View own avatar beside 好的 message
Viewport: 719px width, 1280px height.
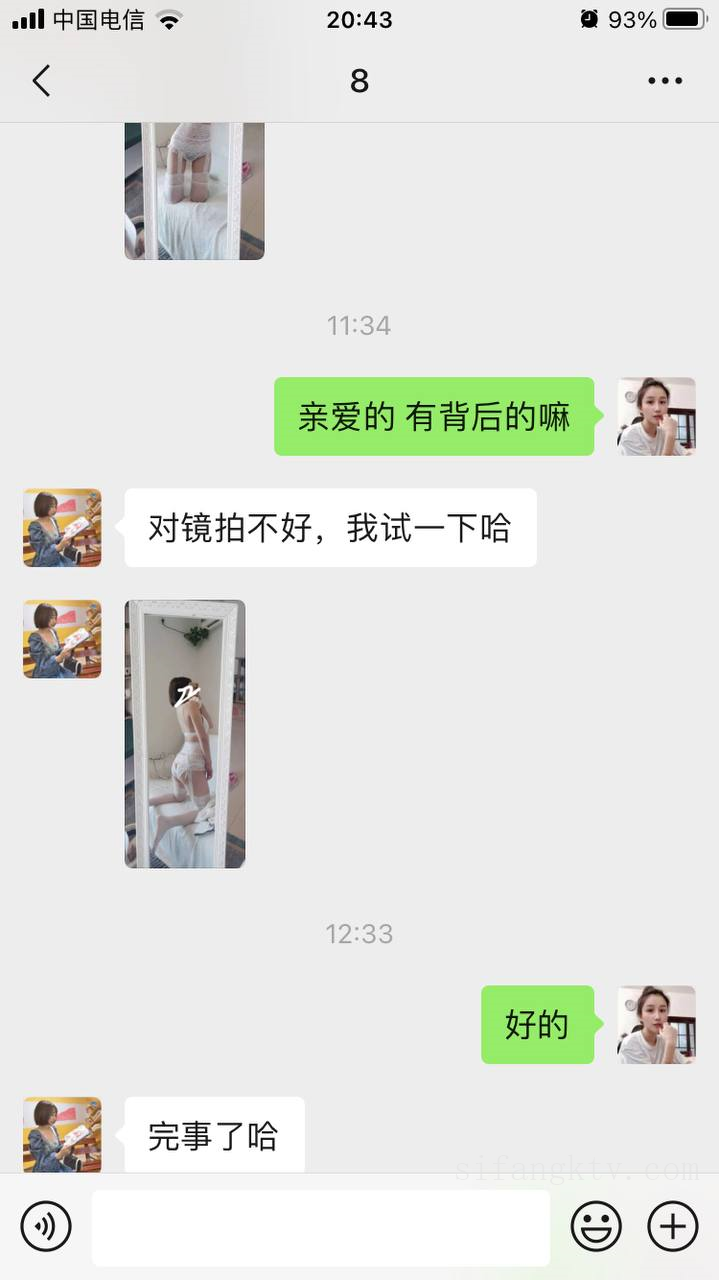[656, 1024]
